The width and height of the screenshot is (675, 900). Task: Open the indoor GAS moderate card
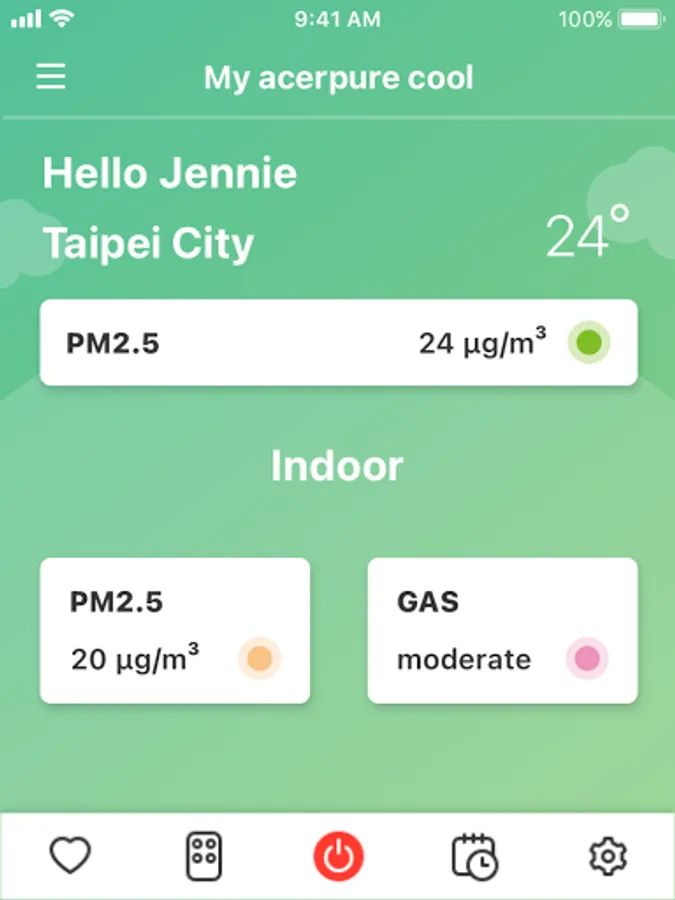[502, 630]
